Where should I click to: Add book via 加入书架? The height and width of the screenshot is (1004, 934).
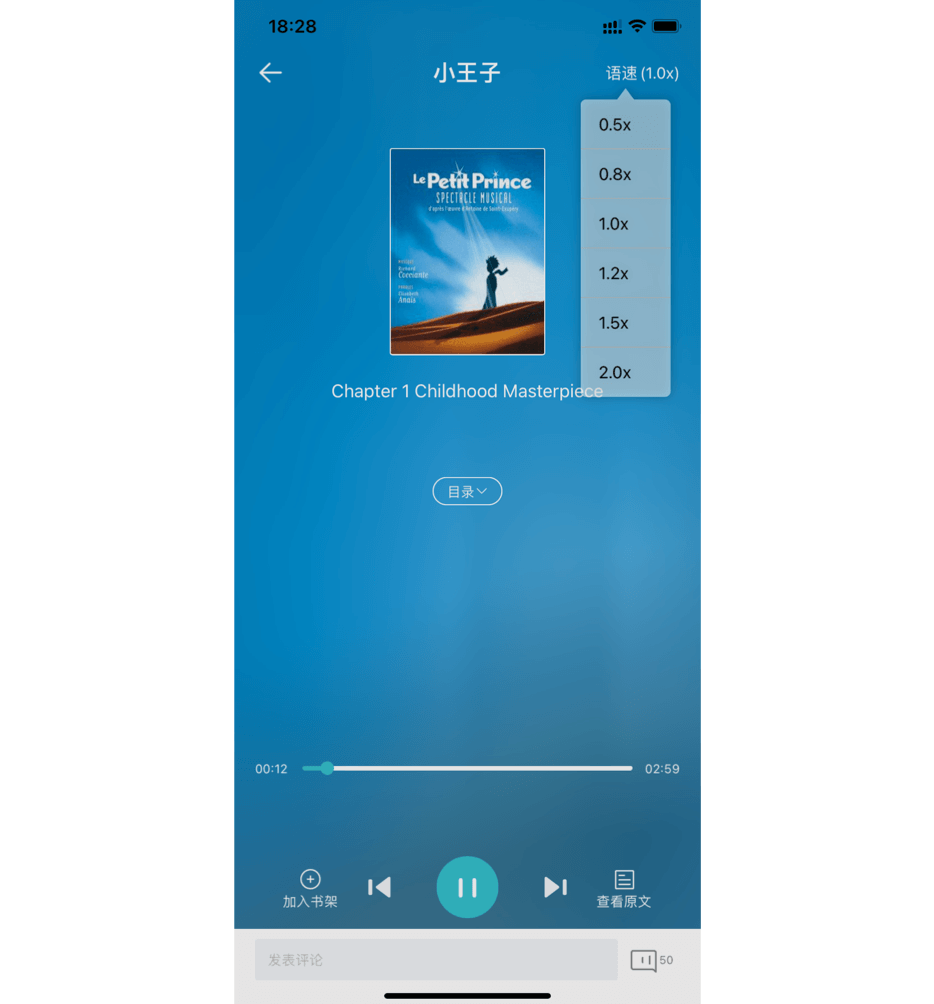pos(310,888)
